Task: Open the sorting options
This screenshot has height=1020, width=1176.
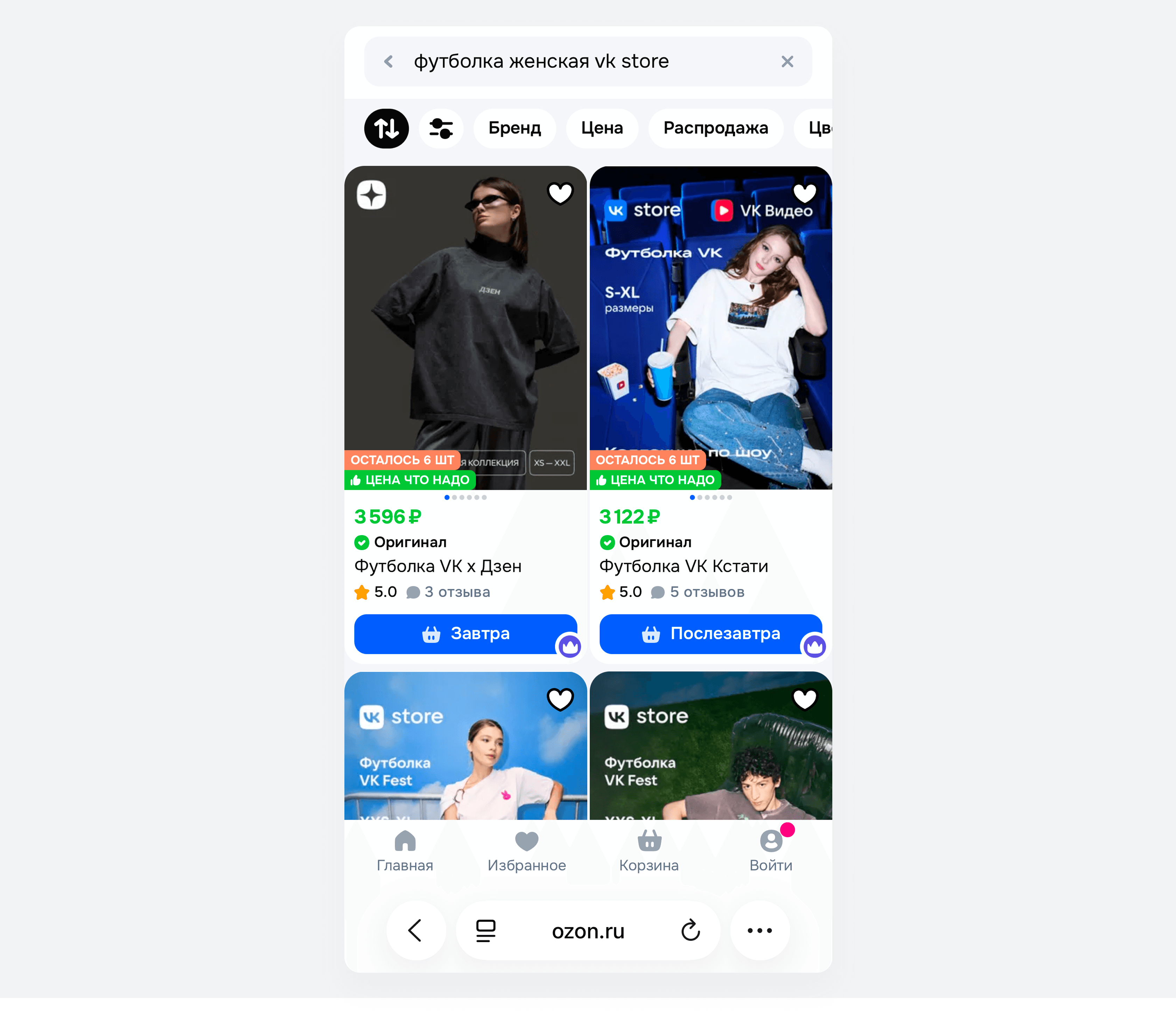Action: pyautogui.click(x=386, y=129)
